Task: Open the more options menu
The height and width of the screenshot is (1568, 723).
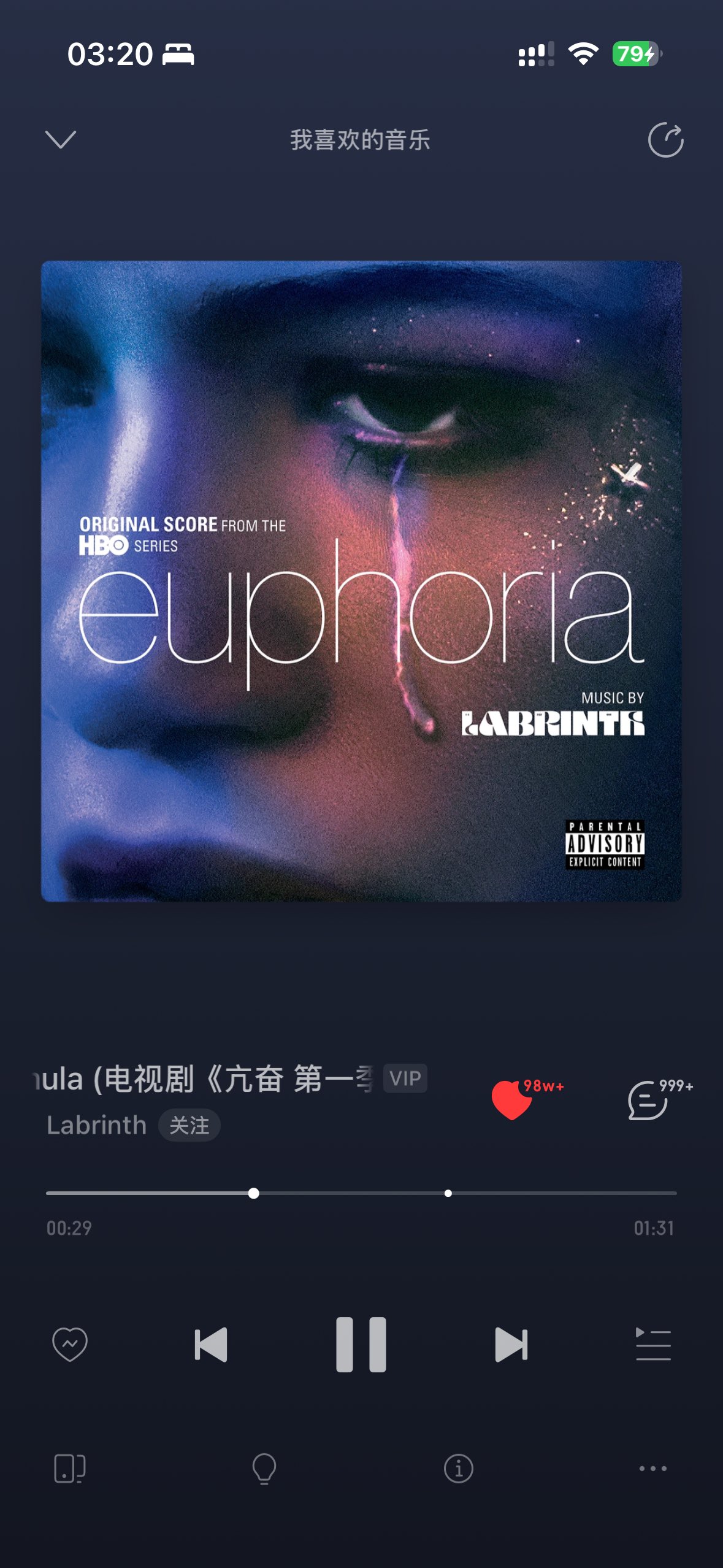Action: coord(652,1469)
